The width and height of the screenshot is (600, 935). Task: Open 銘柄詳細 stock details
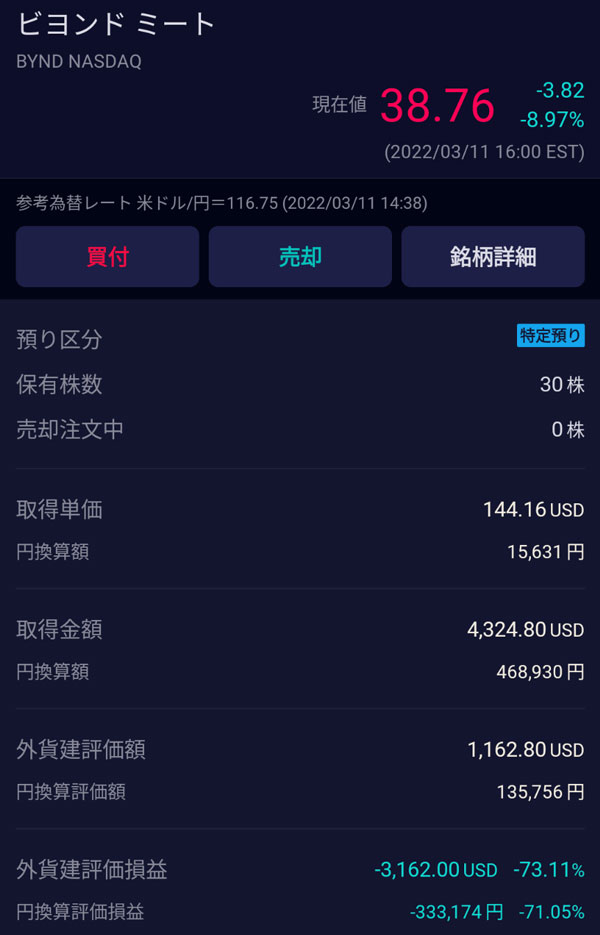(493, 257)
